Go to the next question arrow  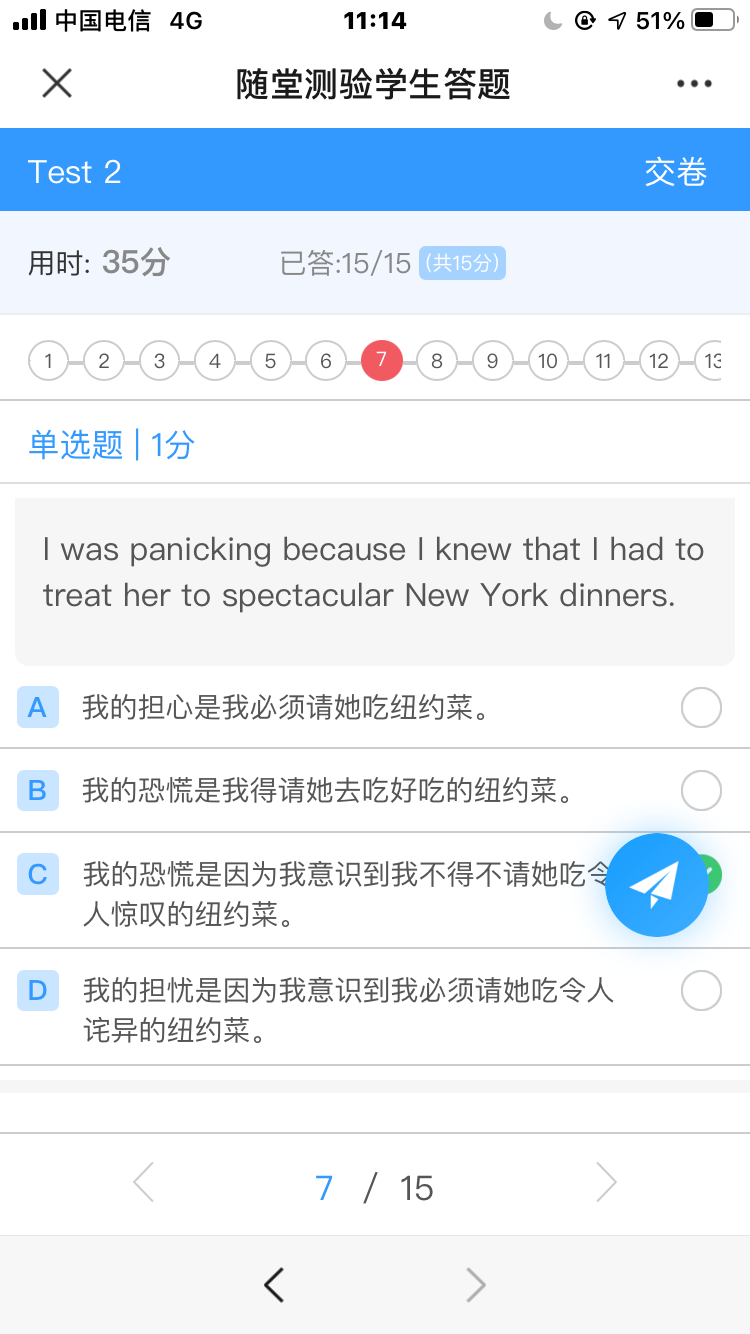606,1183
